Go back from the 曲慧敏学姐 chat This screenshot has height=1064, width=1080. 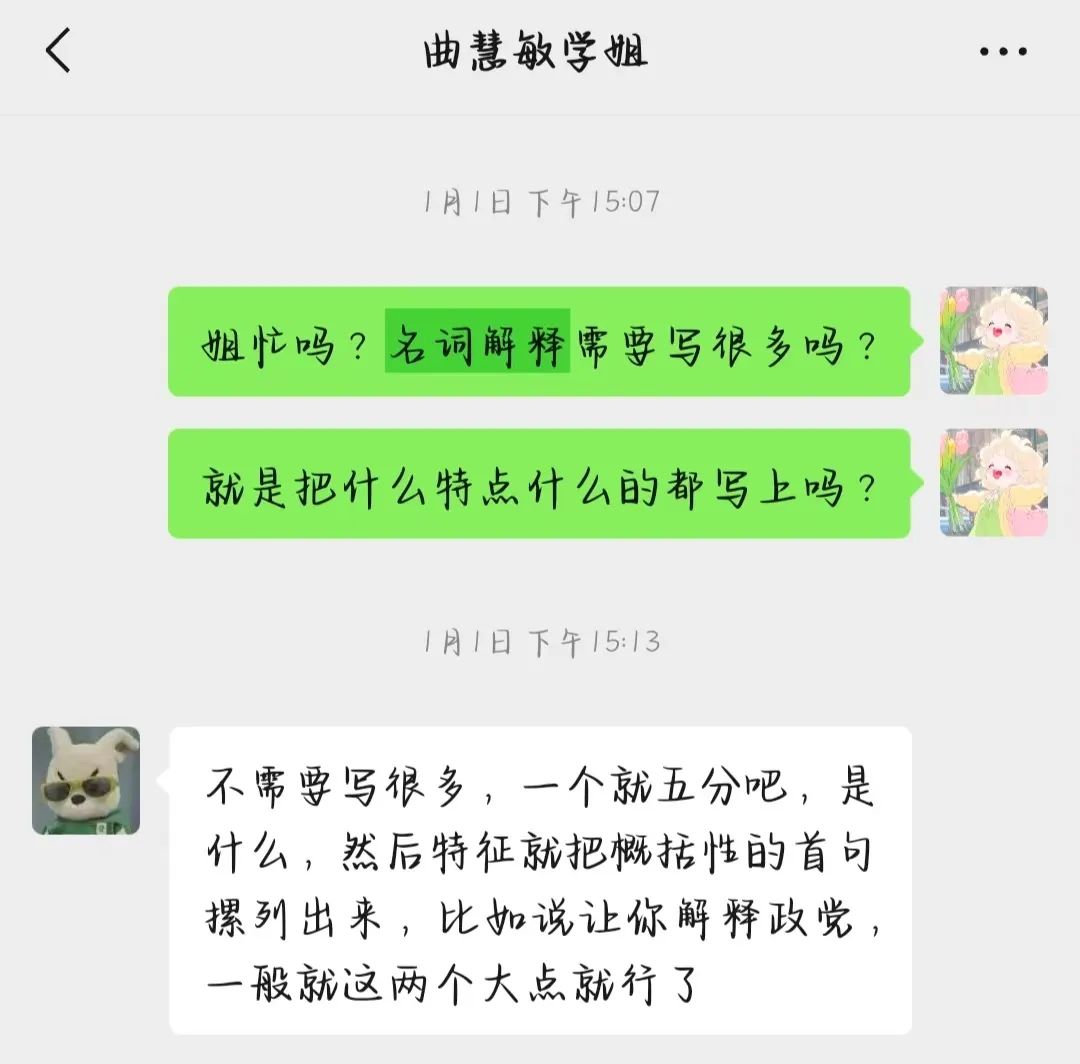point(58,51)
